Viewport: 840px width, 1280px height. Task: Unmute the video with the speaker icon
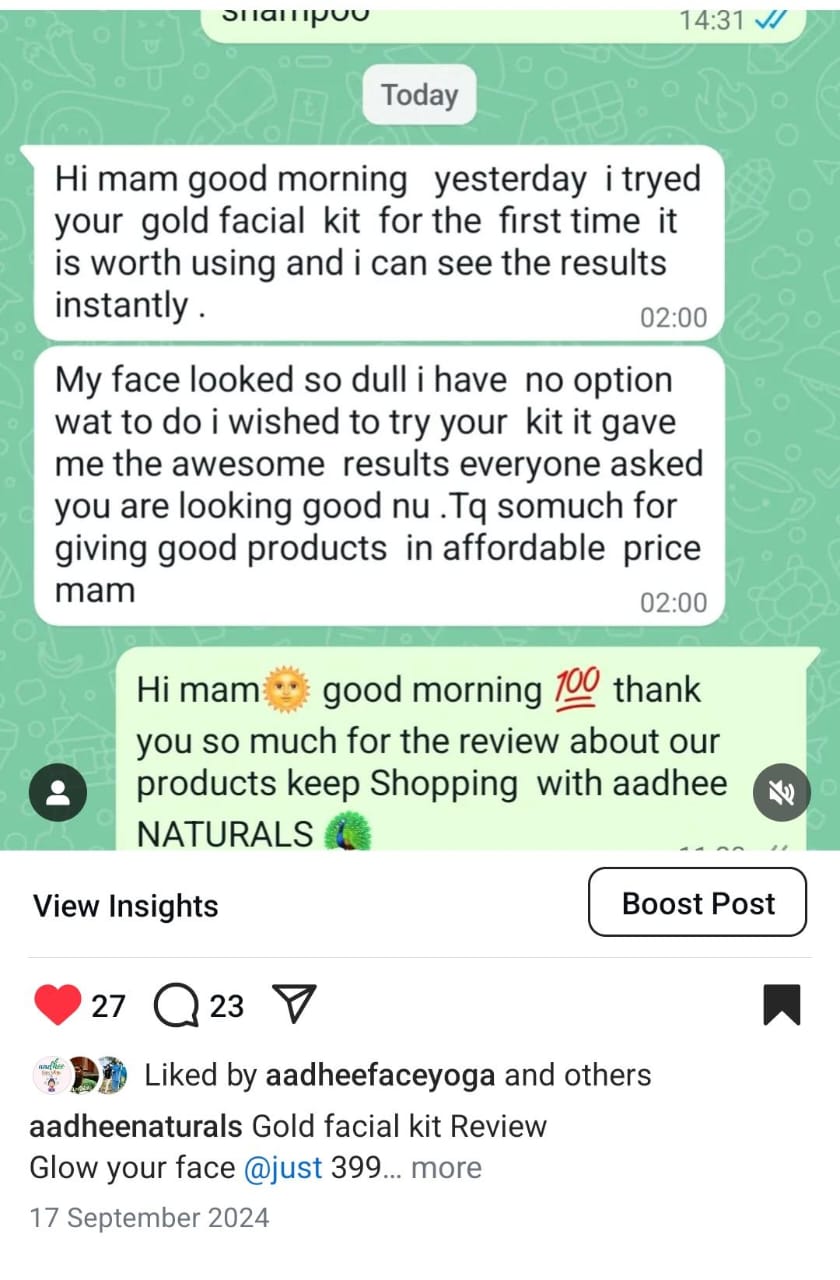click(781, 793)
